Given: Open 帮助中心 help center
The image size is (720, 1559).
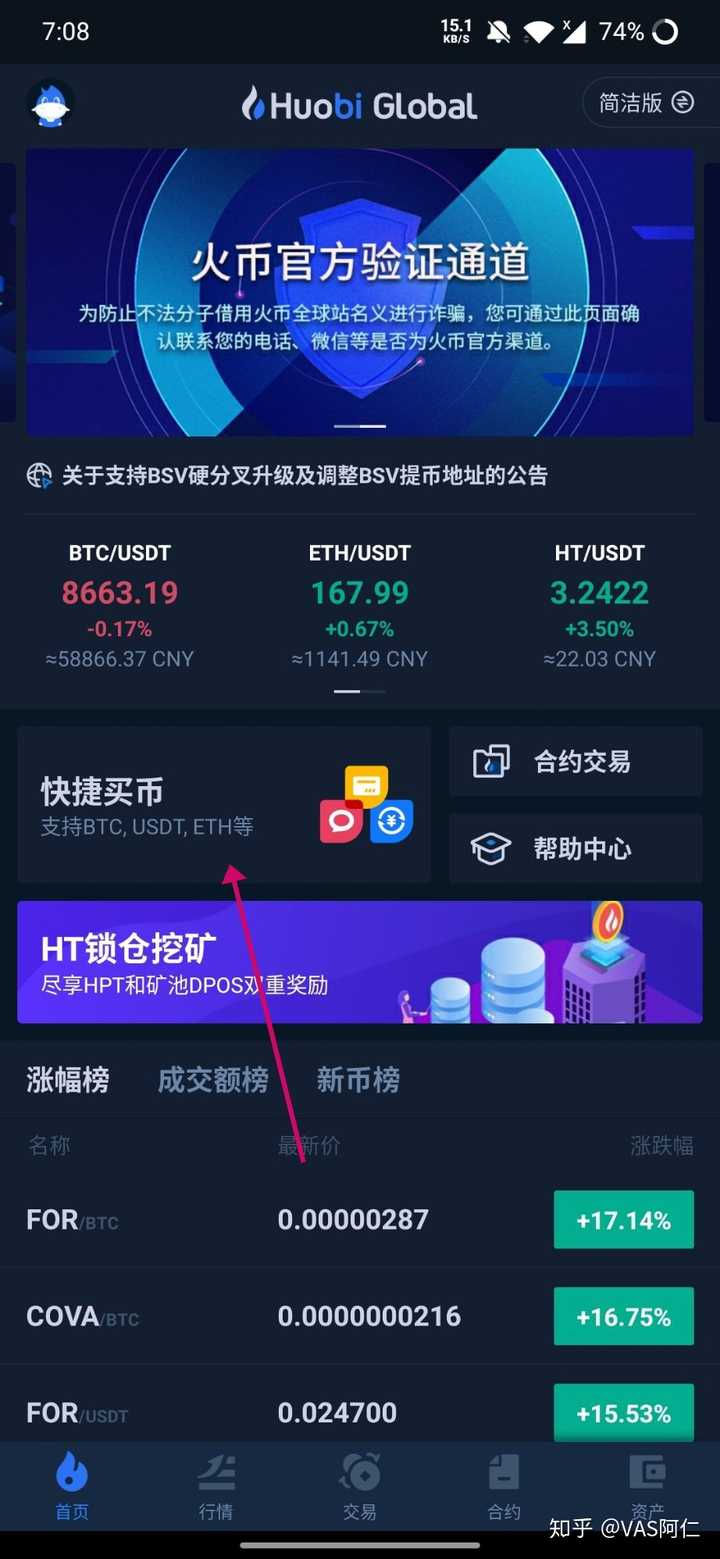Looking at the screenshot, I should coord(575,849).
